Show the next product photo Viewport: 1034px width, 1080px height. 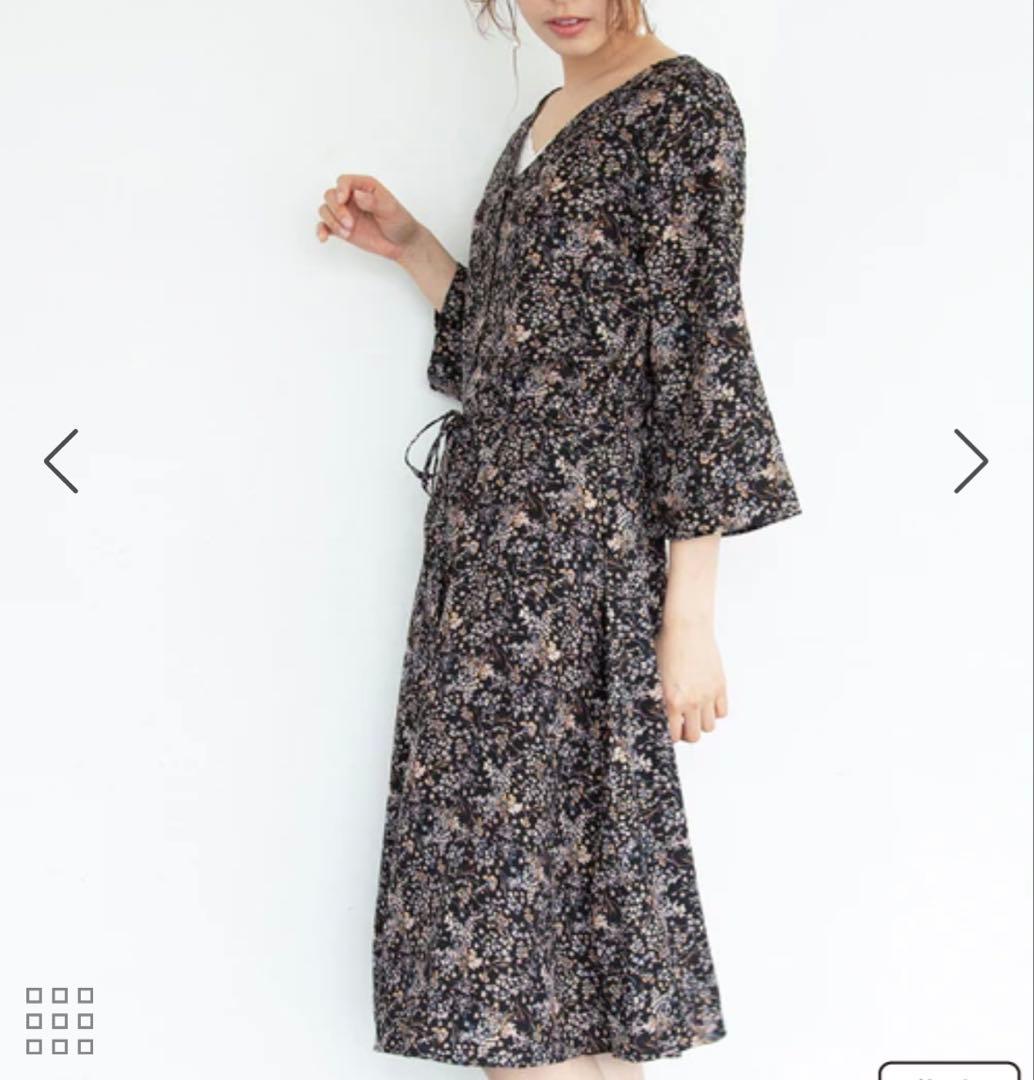[x=970, y=461]
